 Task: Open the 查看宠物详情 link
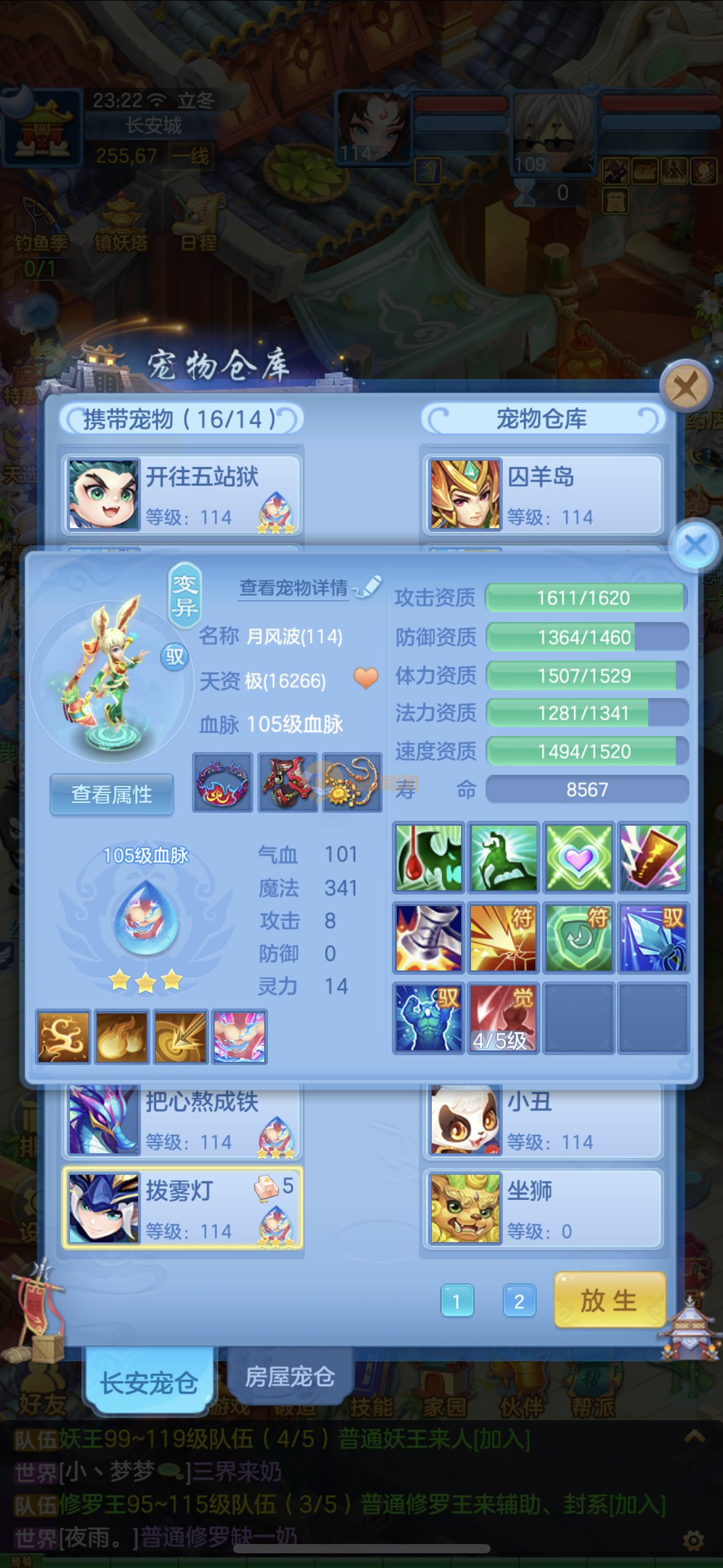(294, 588)
